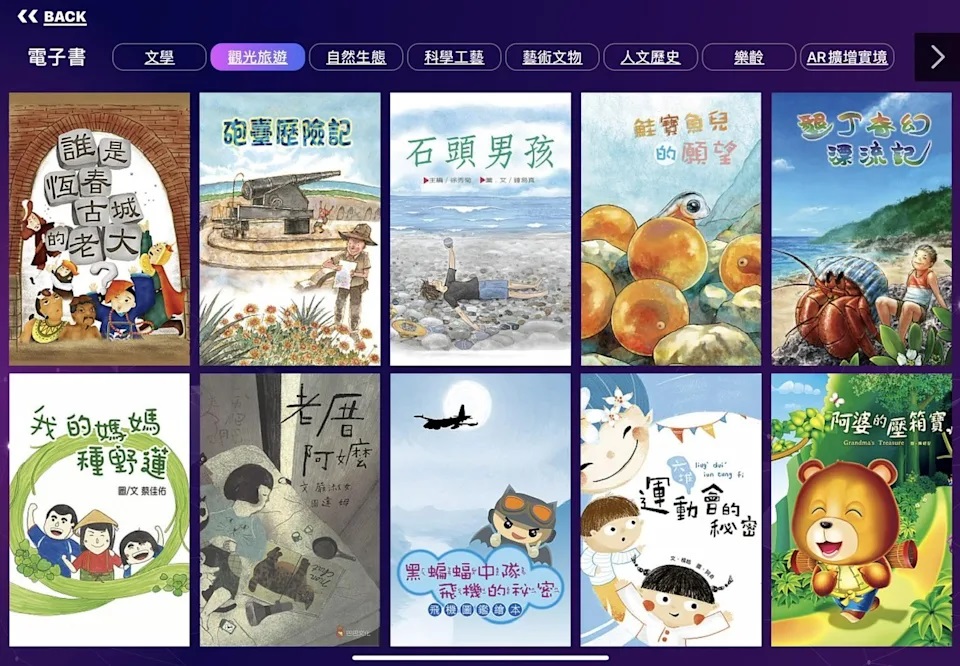Image resolution: width=960 pixels, height=666 pixels.
Task: Show more categories with the right arrow
Action: pos(937,57)
